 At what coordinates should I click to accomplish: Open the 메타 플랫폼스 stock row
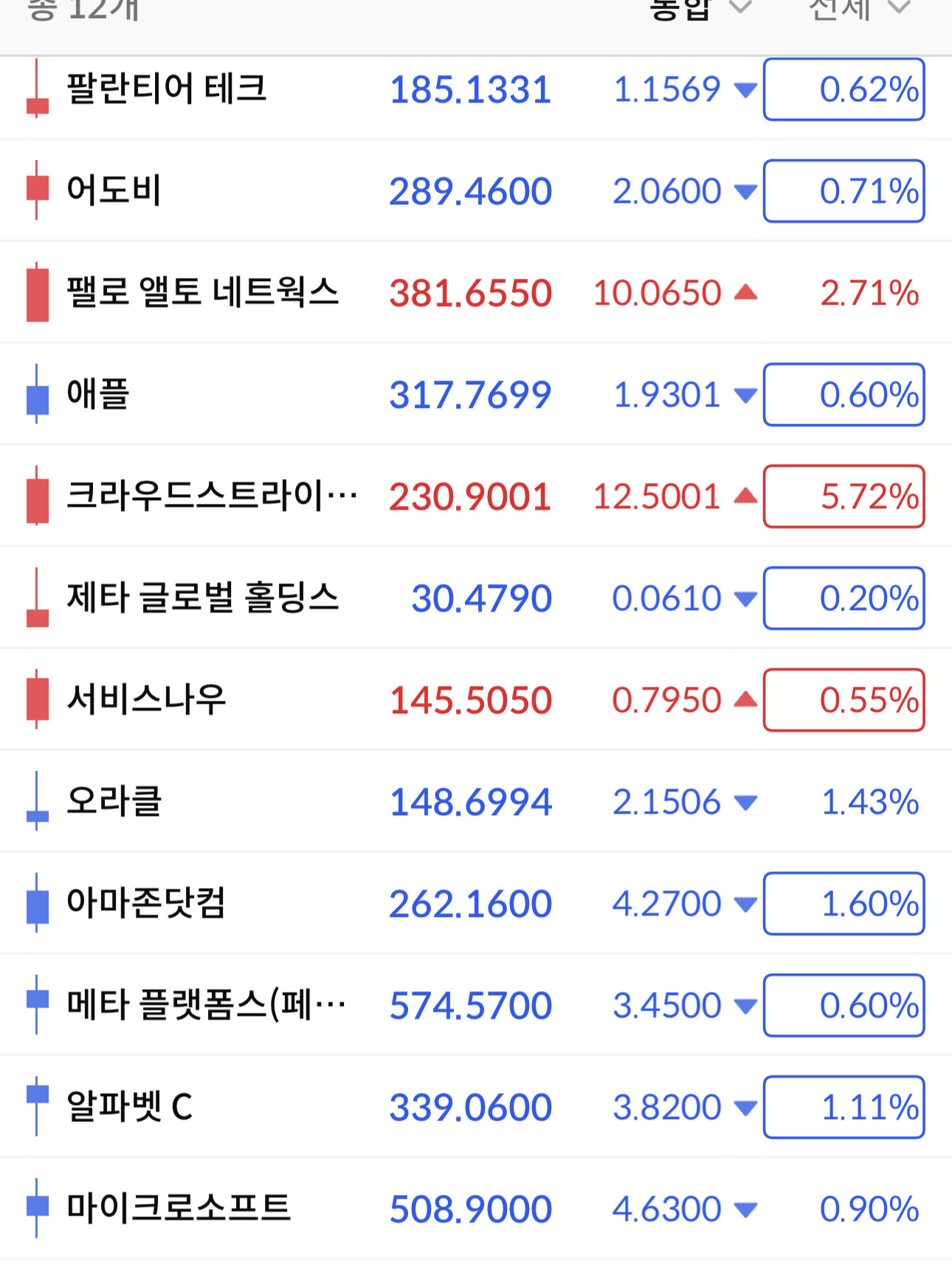(476, 1005)
